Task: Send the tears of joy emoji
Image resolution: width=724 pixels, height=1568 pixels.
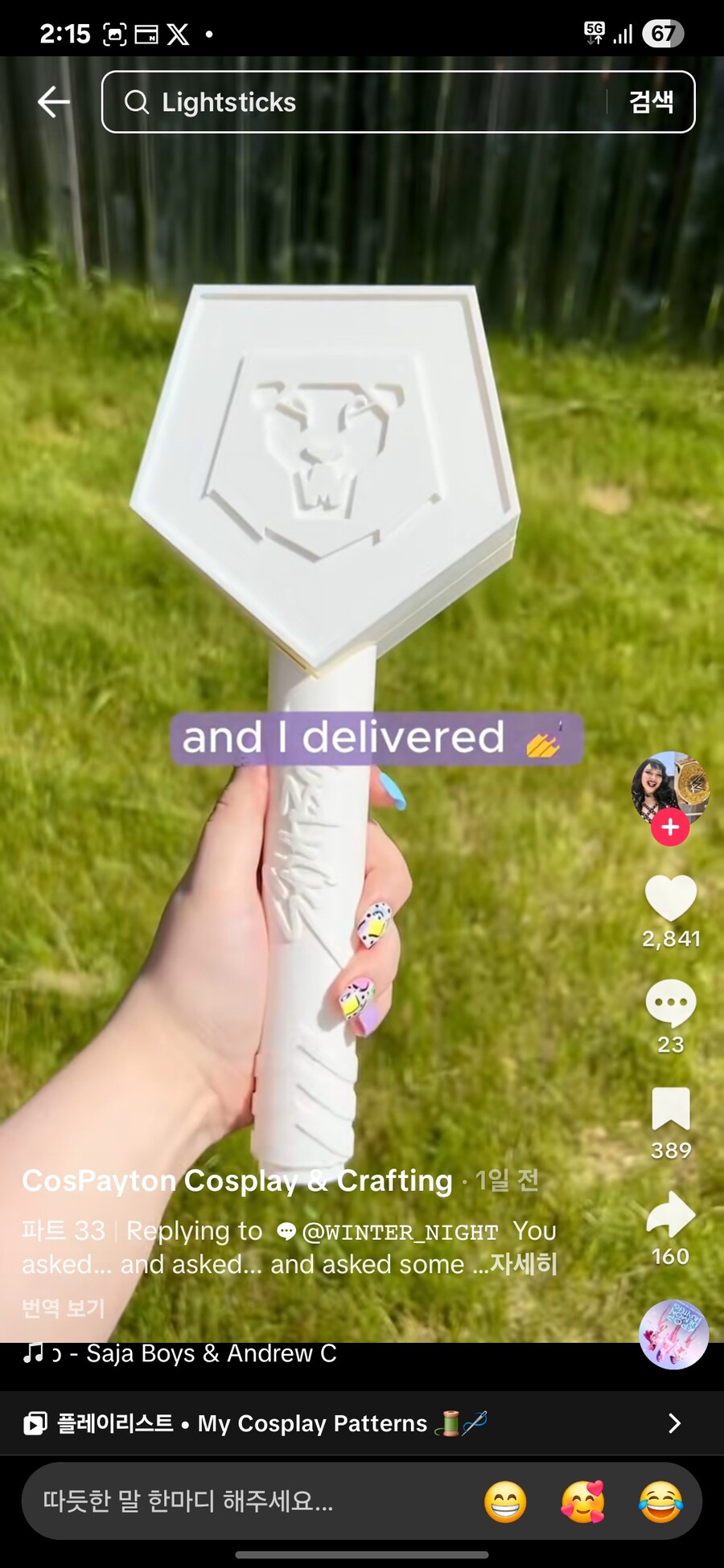Action: [x=660, y=1501]
